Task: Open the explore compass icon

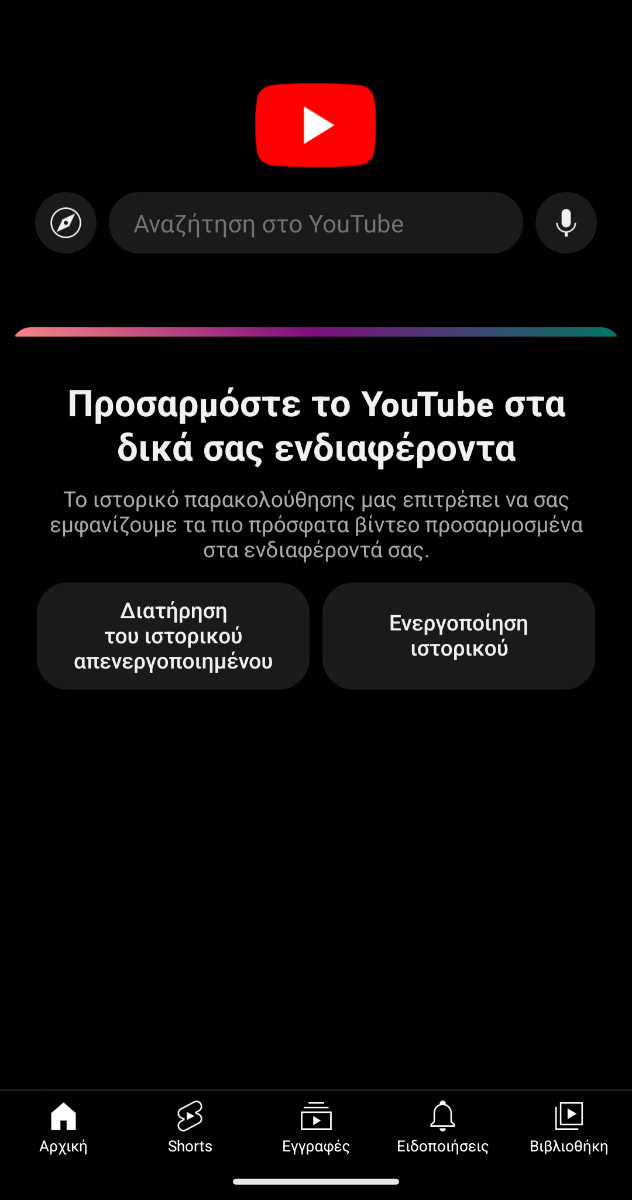Action: (x=66, y=223)
